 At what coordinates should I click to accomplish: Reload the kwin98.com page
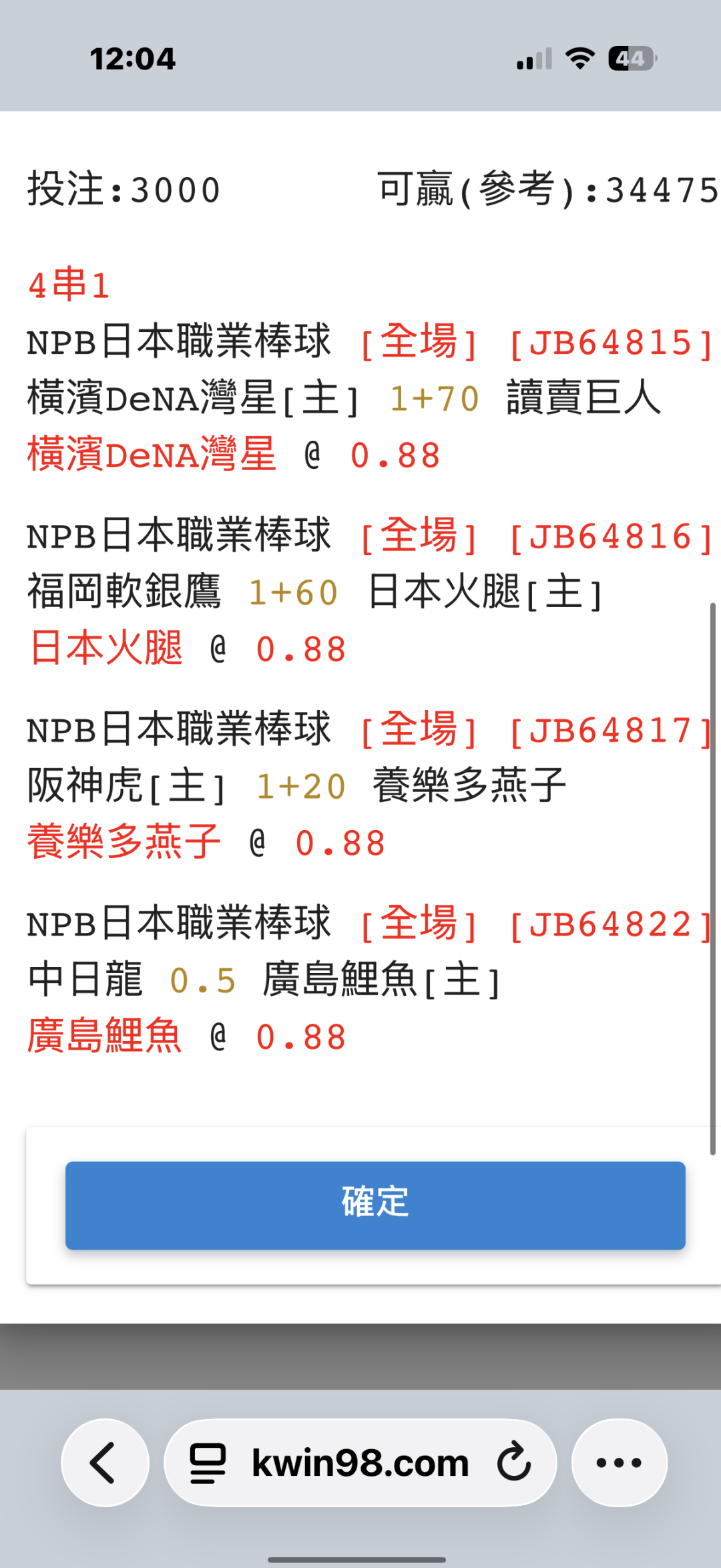click(514, 1462)
